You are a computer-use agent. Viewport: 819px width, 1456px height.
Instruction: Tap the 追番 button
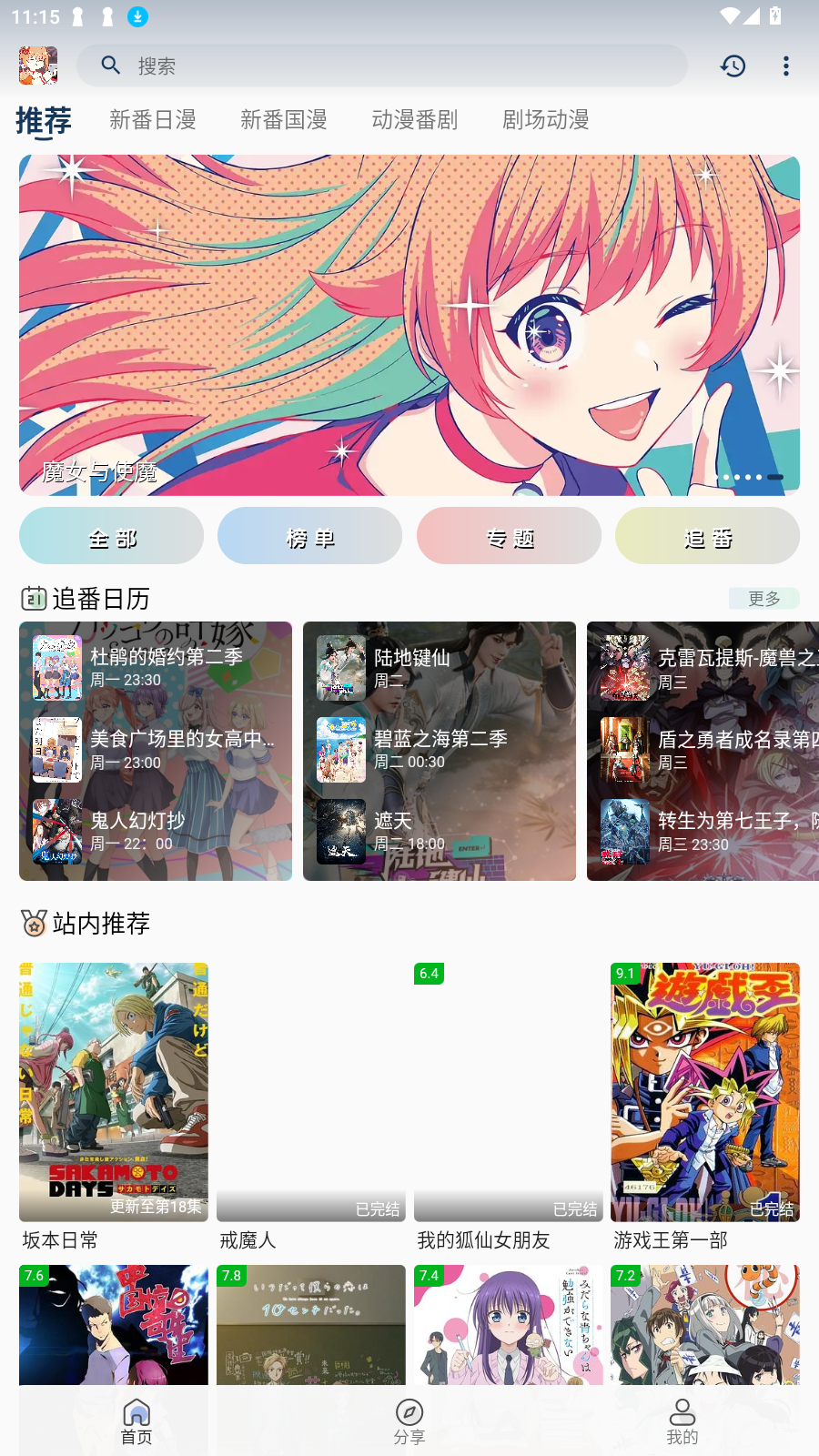coord(707,536)
